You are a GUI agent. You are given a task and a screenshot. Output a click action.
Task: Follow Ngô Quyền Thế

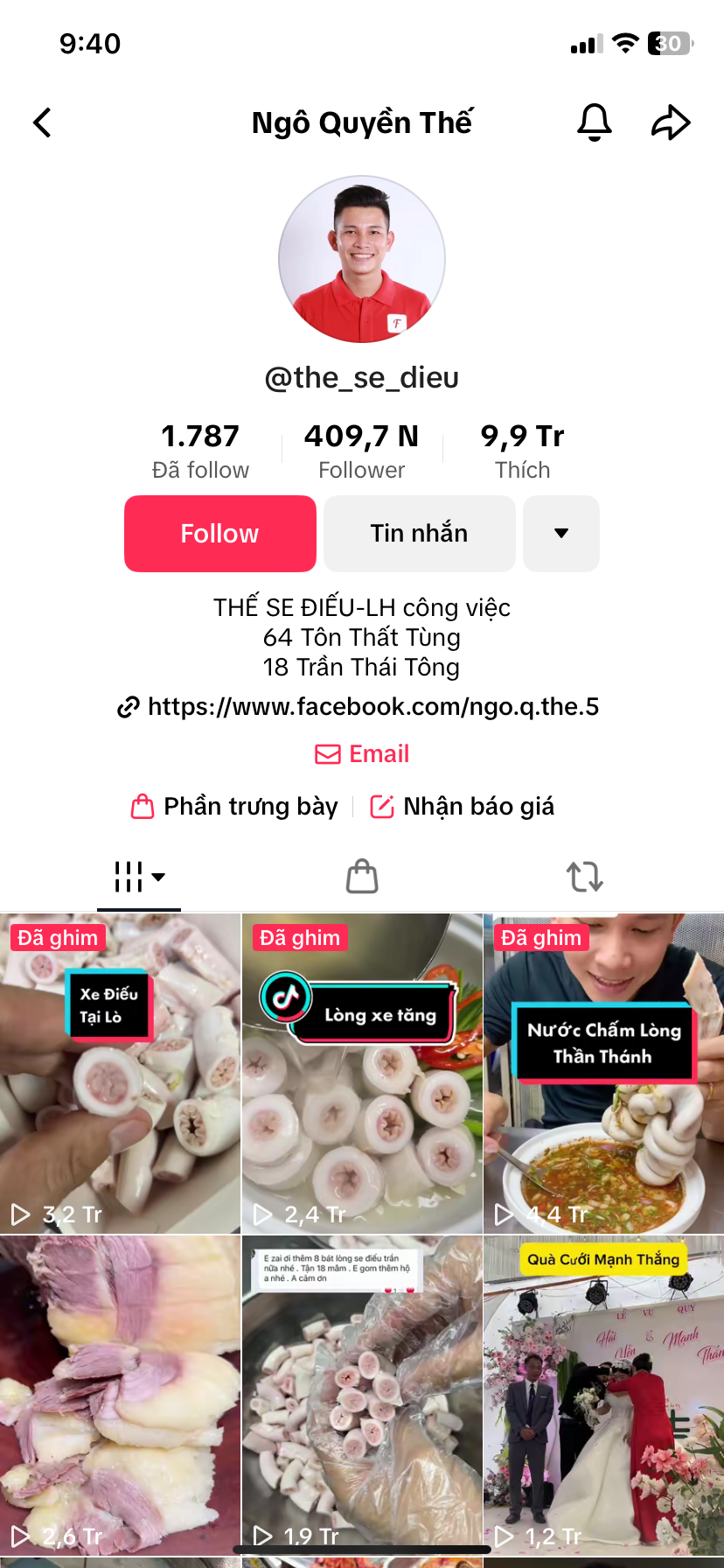tap(220, 534)
